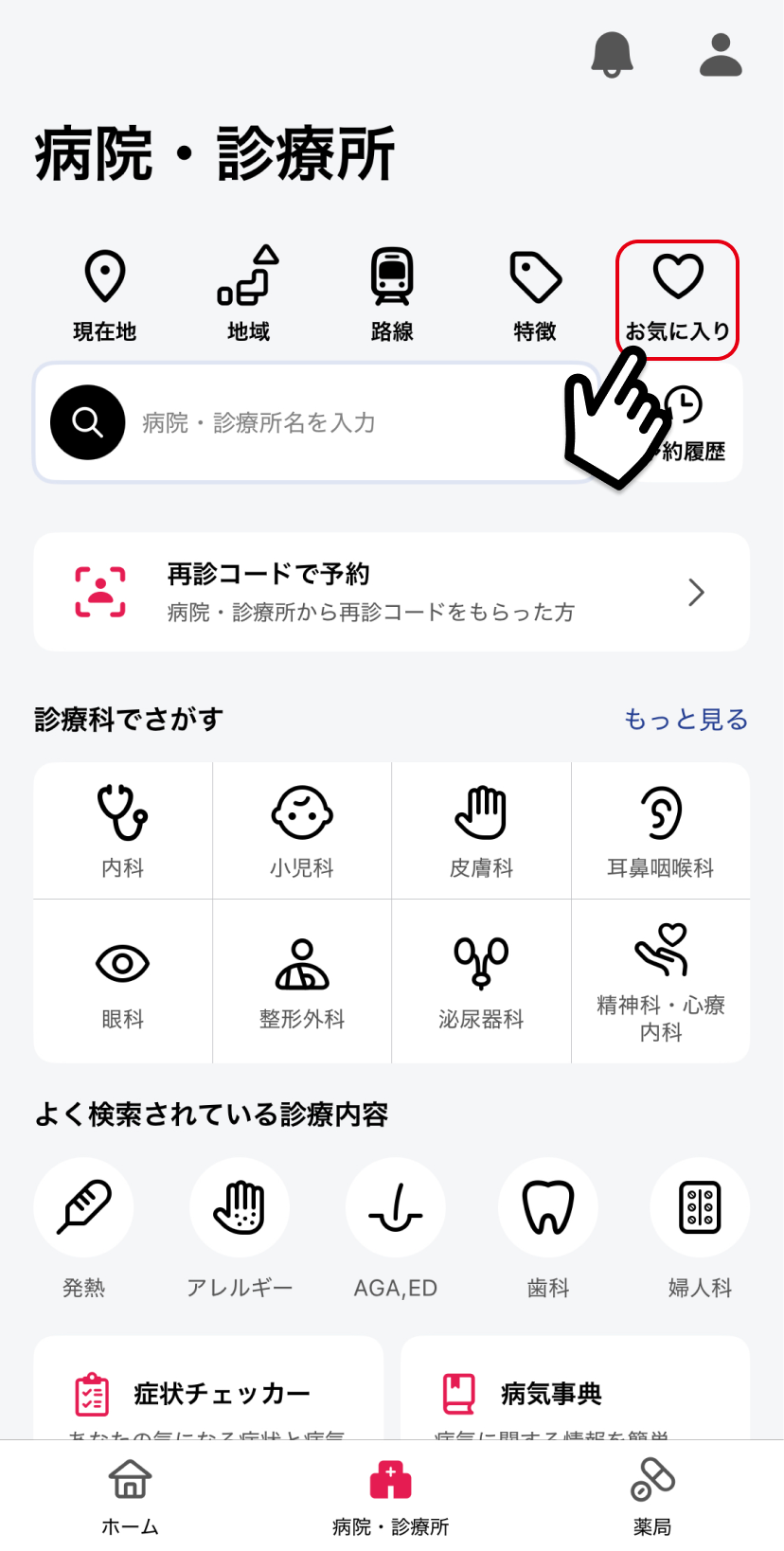Viewport: 784px width, 1551px height.
Task: Choose 耳鼻咽喉科 department
Action: 661,830
